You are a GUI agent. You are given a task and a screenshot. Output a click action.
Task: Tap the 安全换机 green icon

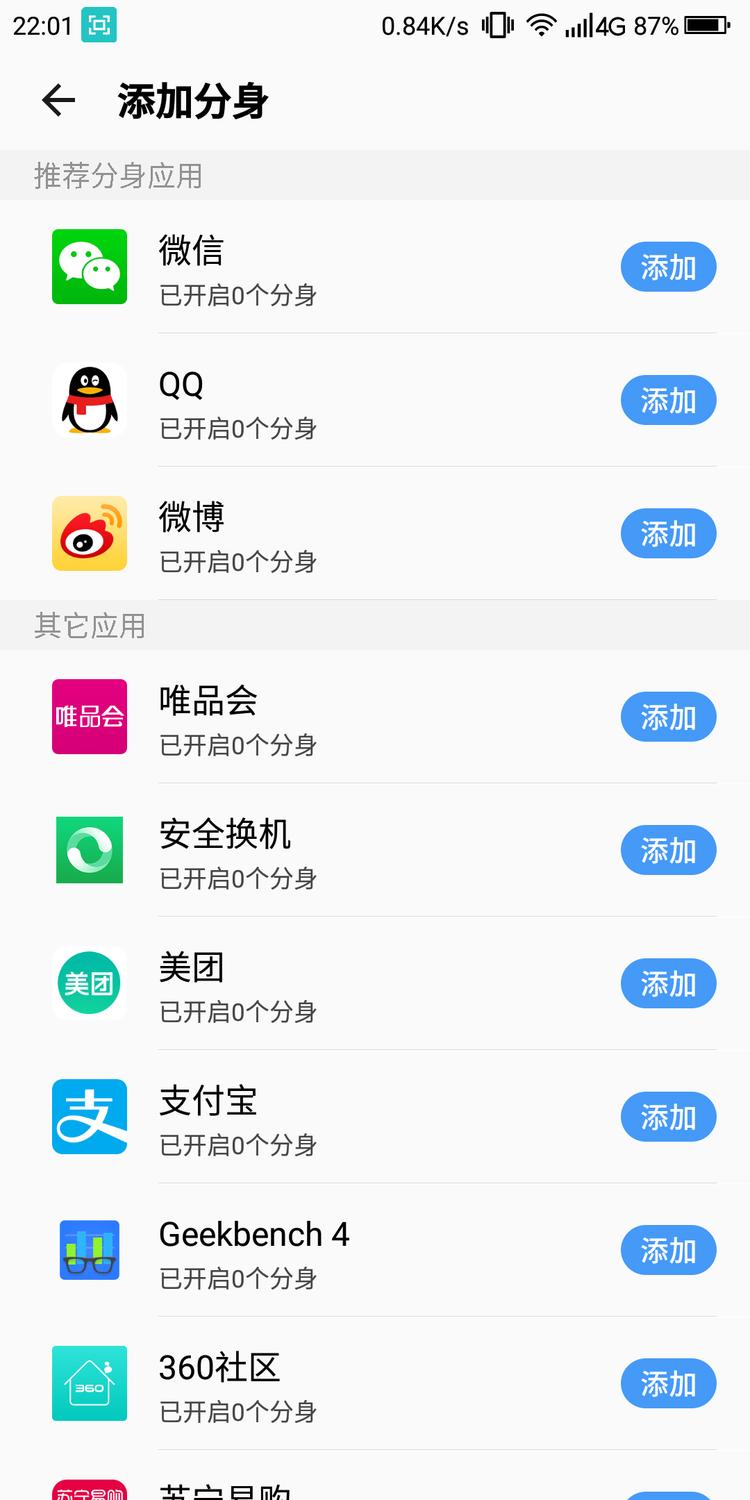pyautogui.click(x=89, y=850)
